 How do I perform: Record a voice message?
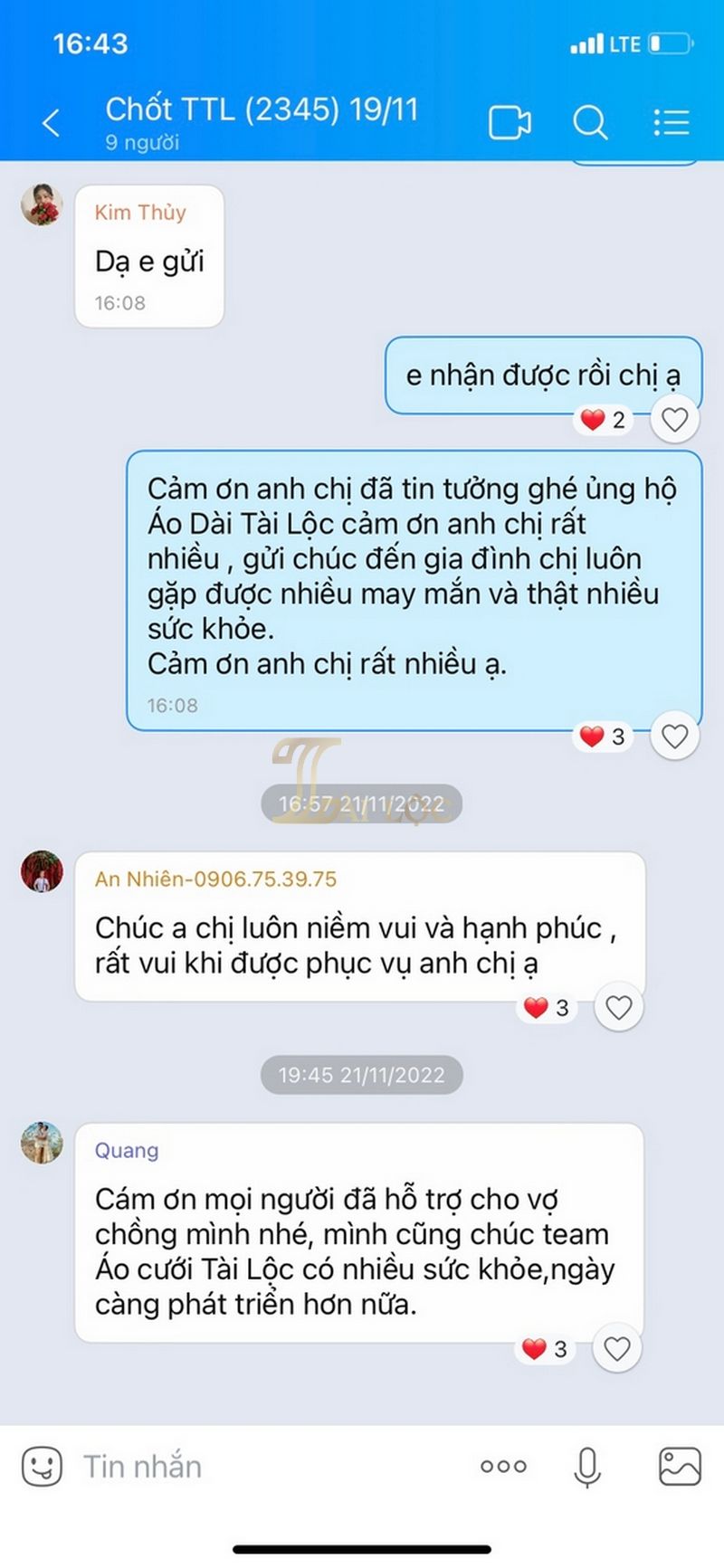point(587,1466)
